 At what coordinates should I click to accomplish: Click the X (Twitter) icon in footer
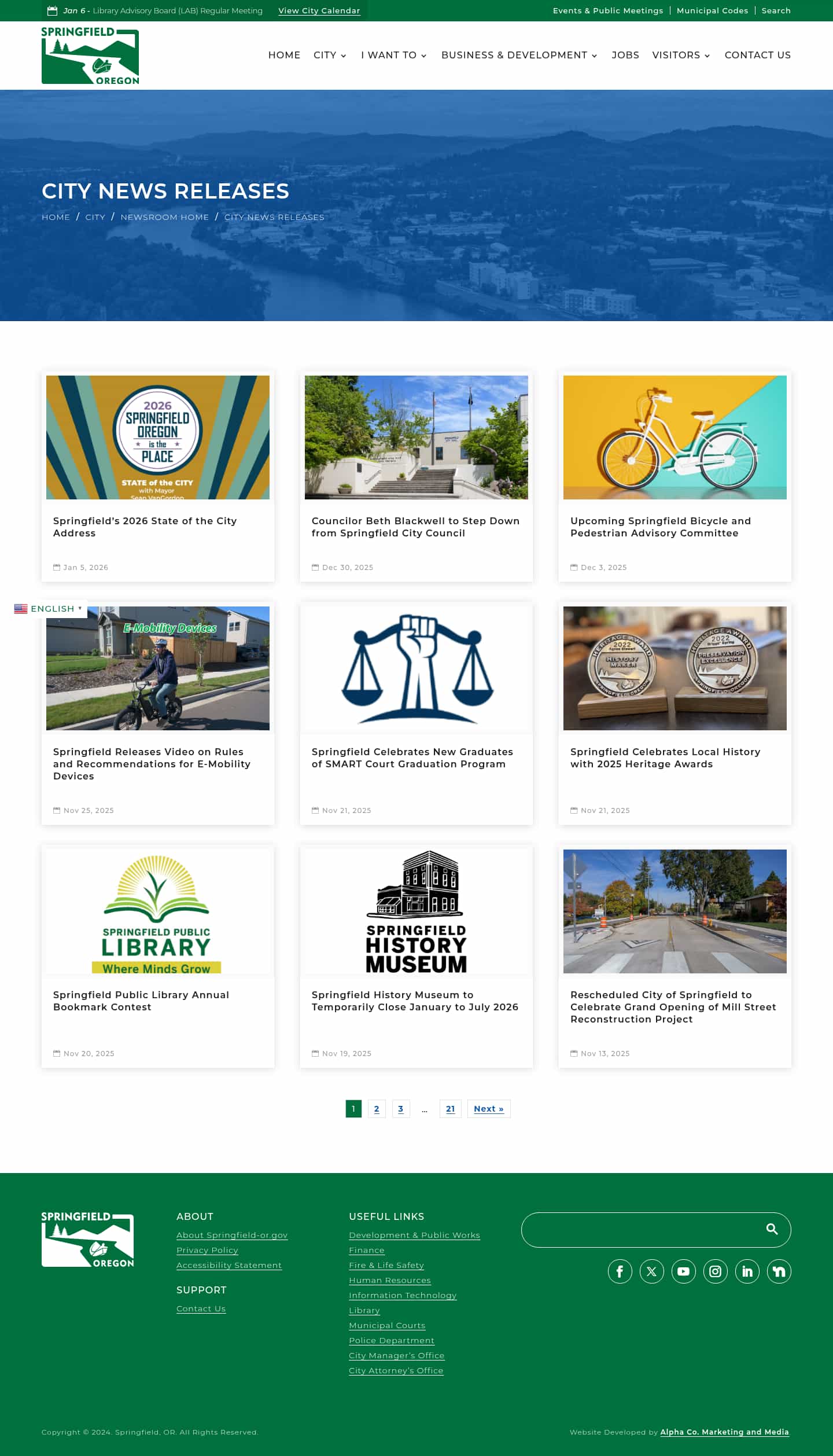click(x=652, y=1271)
